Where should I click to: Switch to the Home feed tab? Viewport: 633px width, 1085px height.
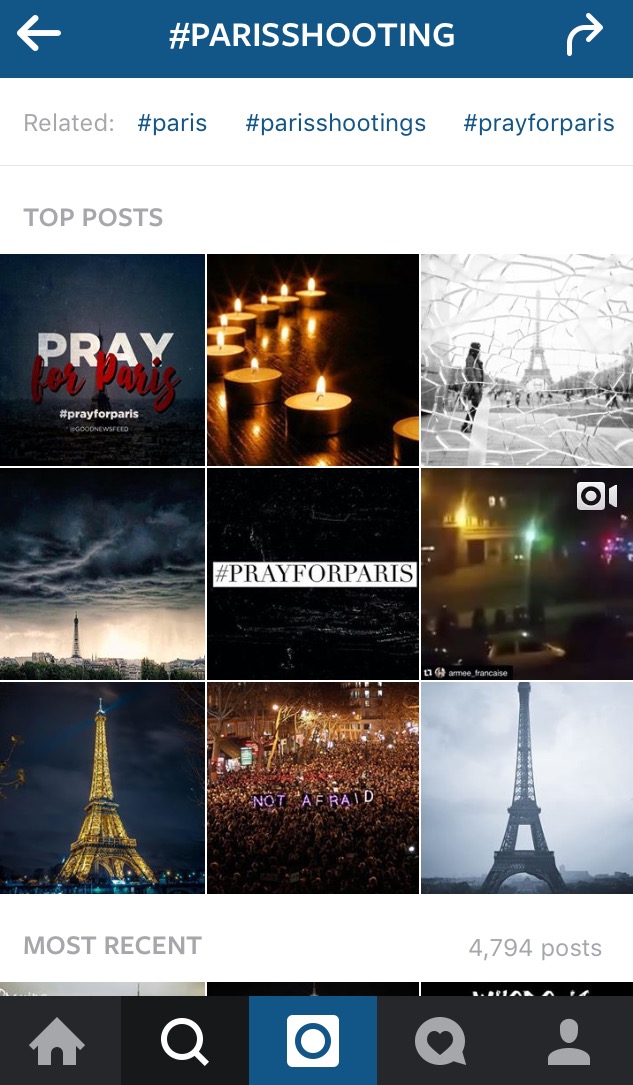57,1041
